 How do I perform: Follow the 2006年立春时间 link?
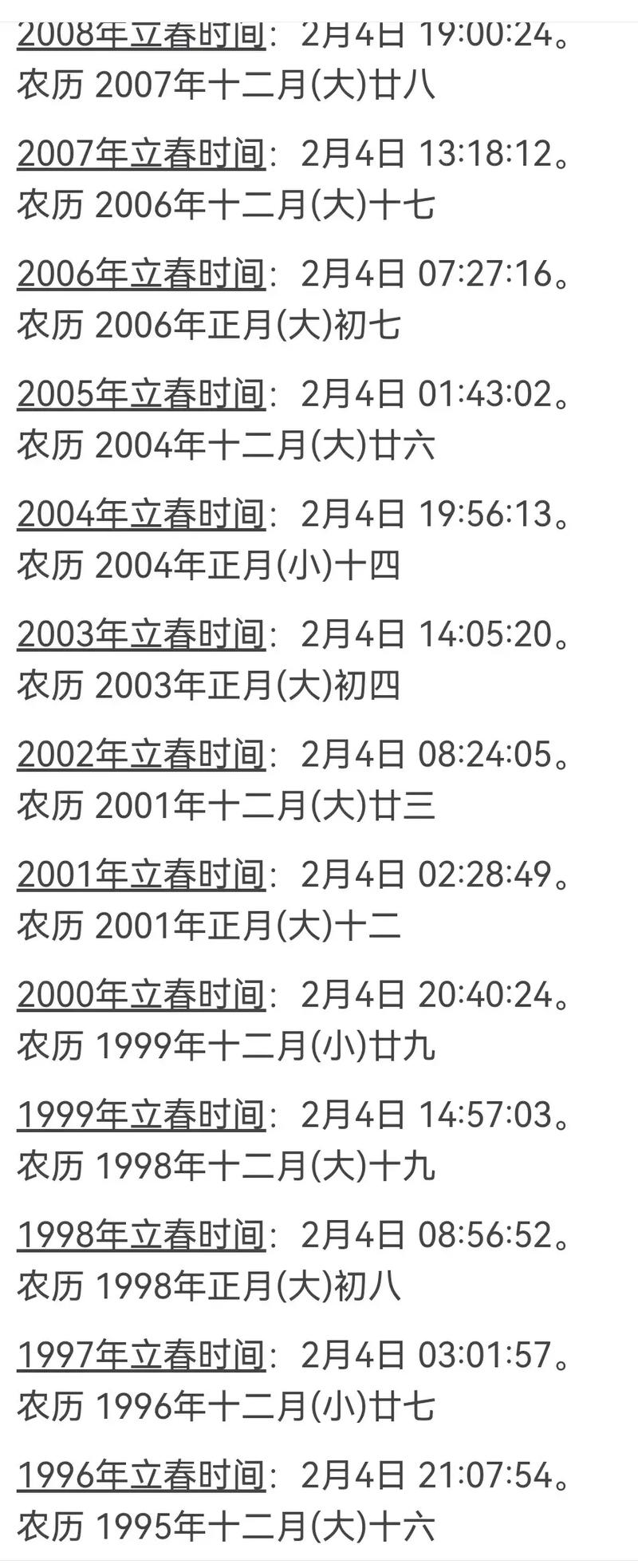pyautogui.click(x=140, y=274)
